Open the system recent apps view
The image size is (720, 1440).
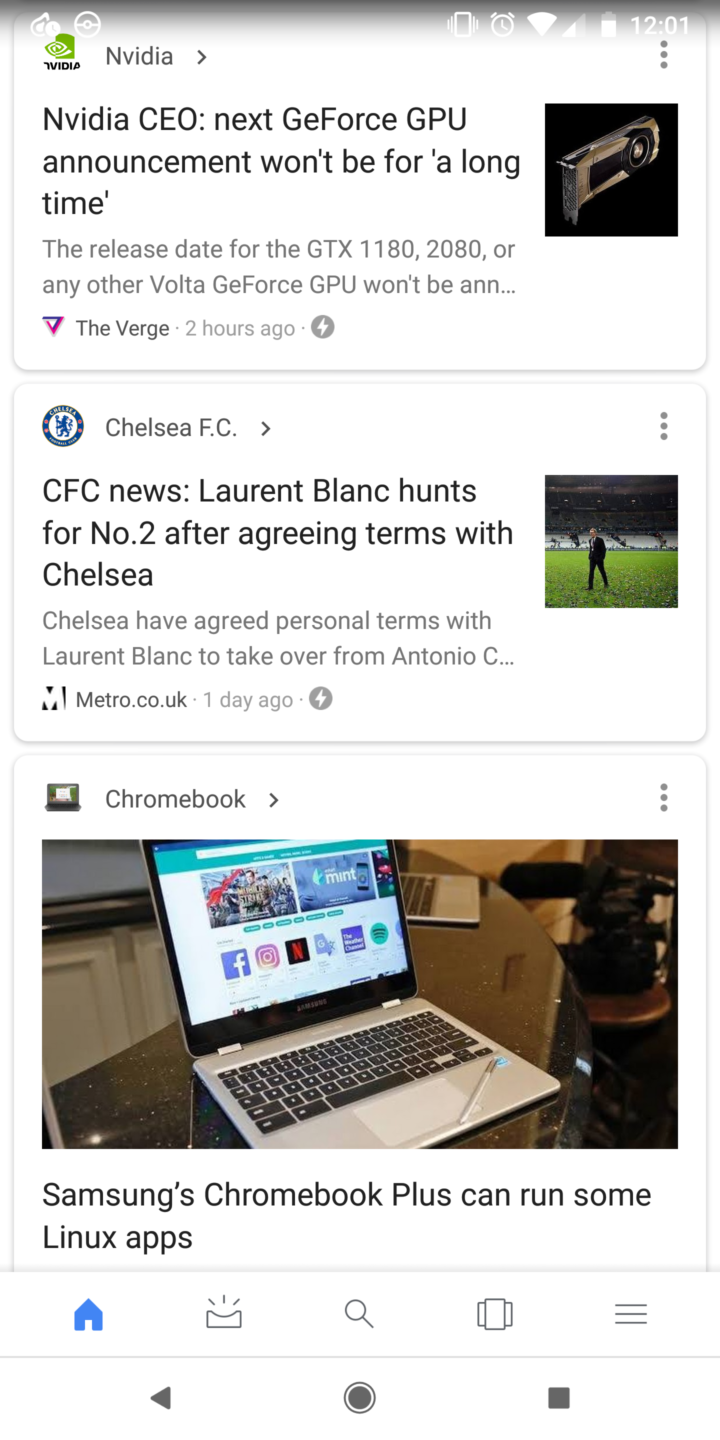[x=559, y=1398]
